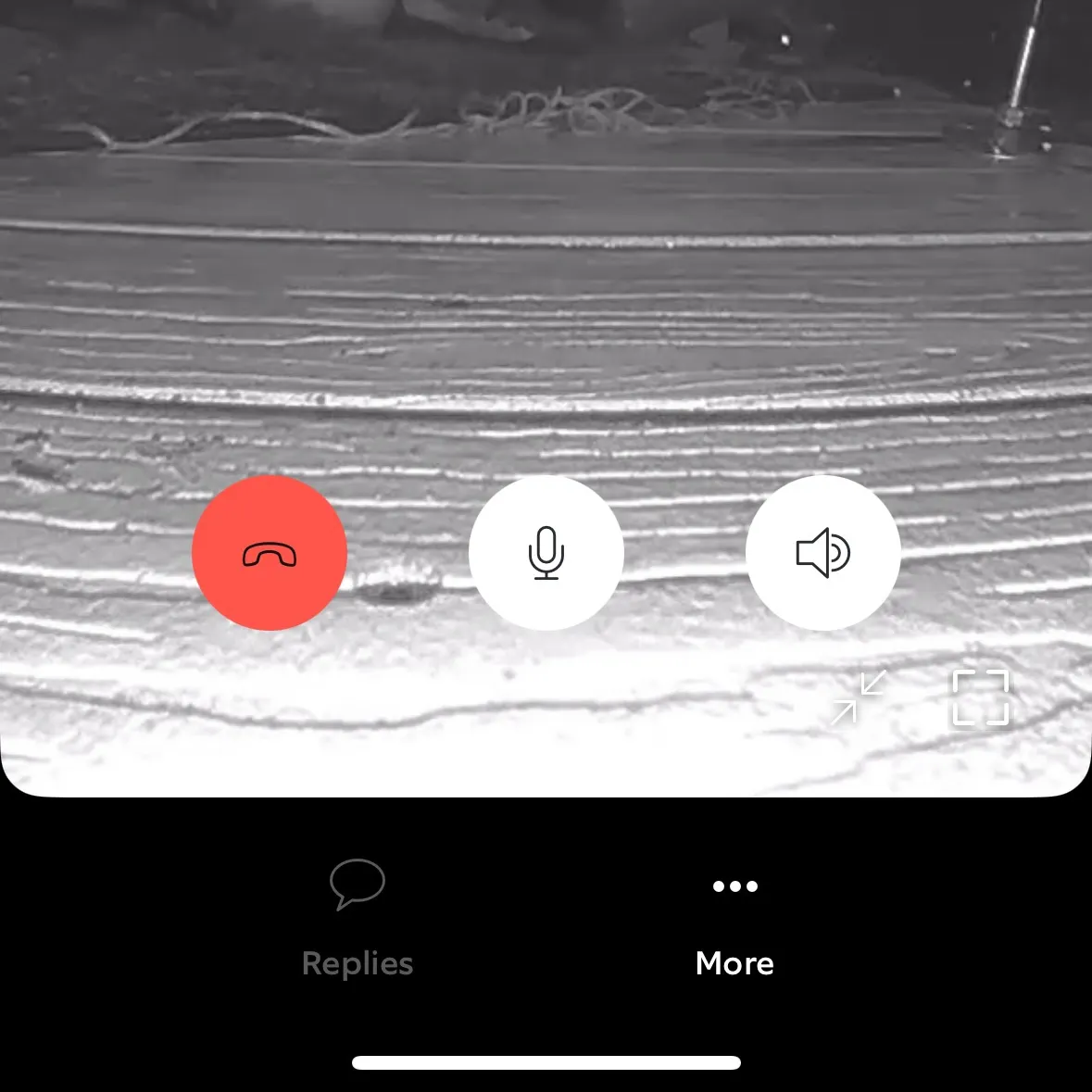Screen dimensions: 1092x1092
Task: Open the Replies option
Action: (x=358, y=917)
